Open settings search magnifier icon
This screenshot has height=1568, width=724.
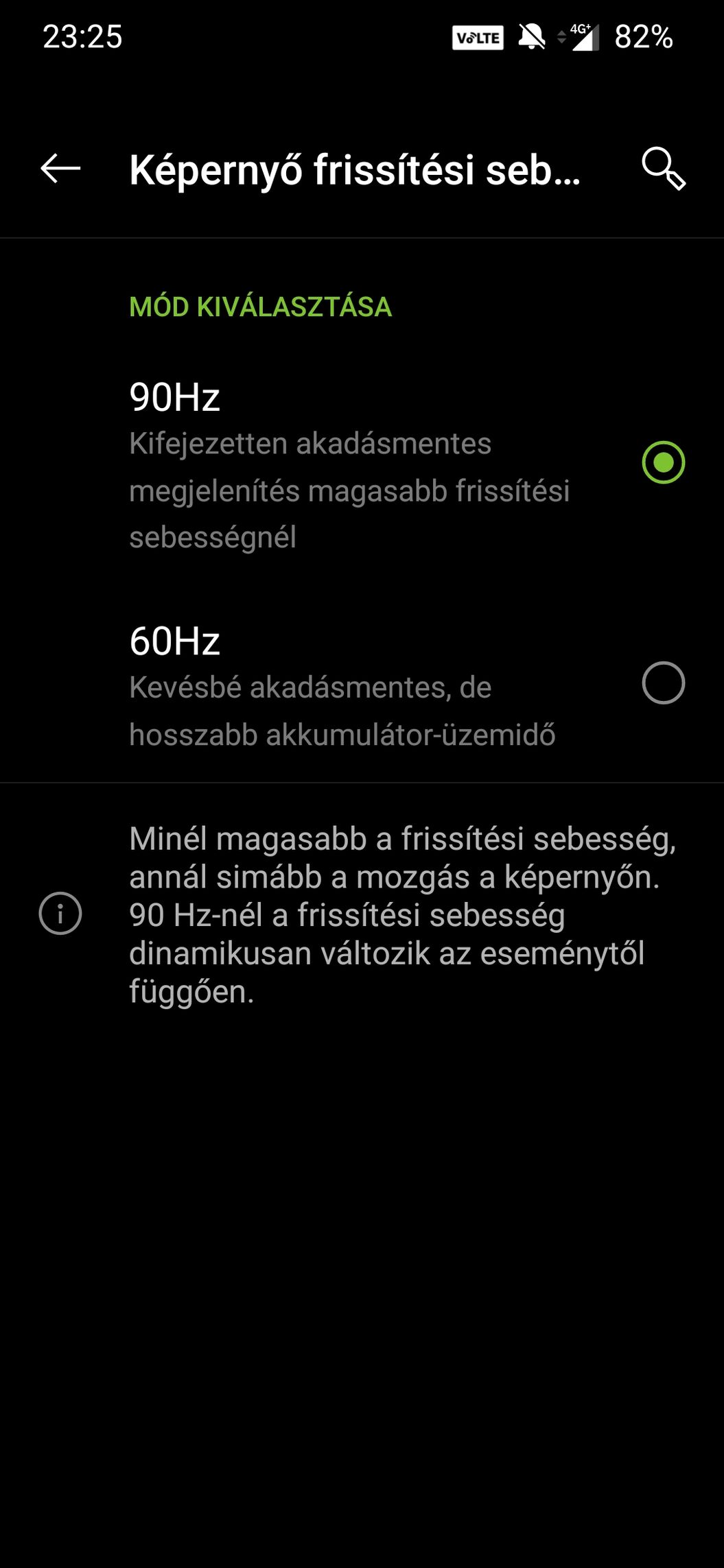click(x=663, y=169)
